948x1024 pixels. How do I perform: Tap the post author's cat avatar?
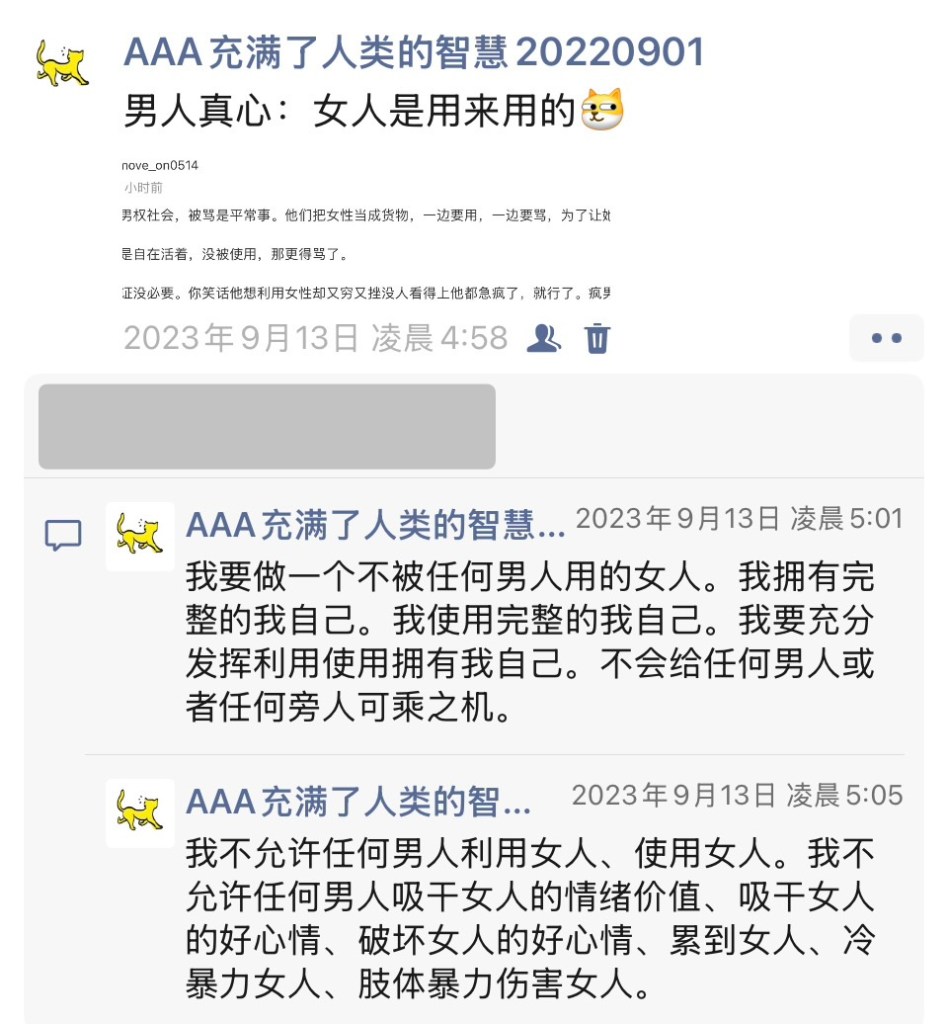(62, 64)
